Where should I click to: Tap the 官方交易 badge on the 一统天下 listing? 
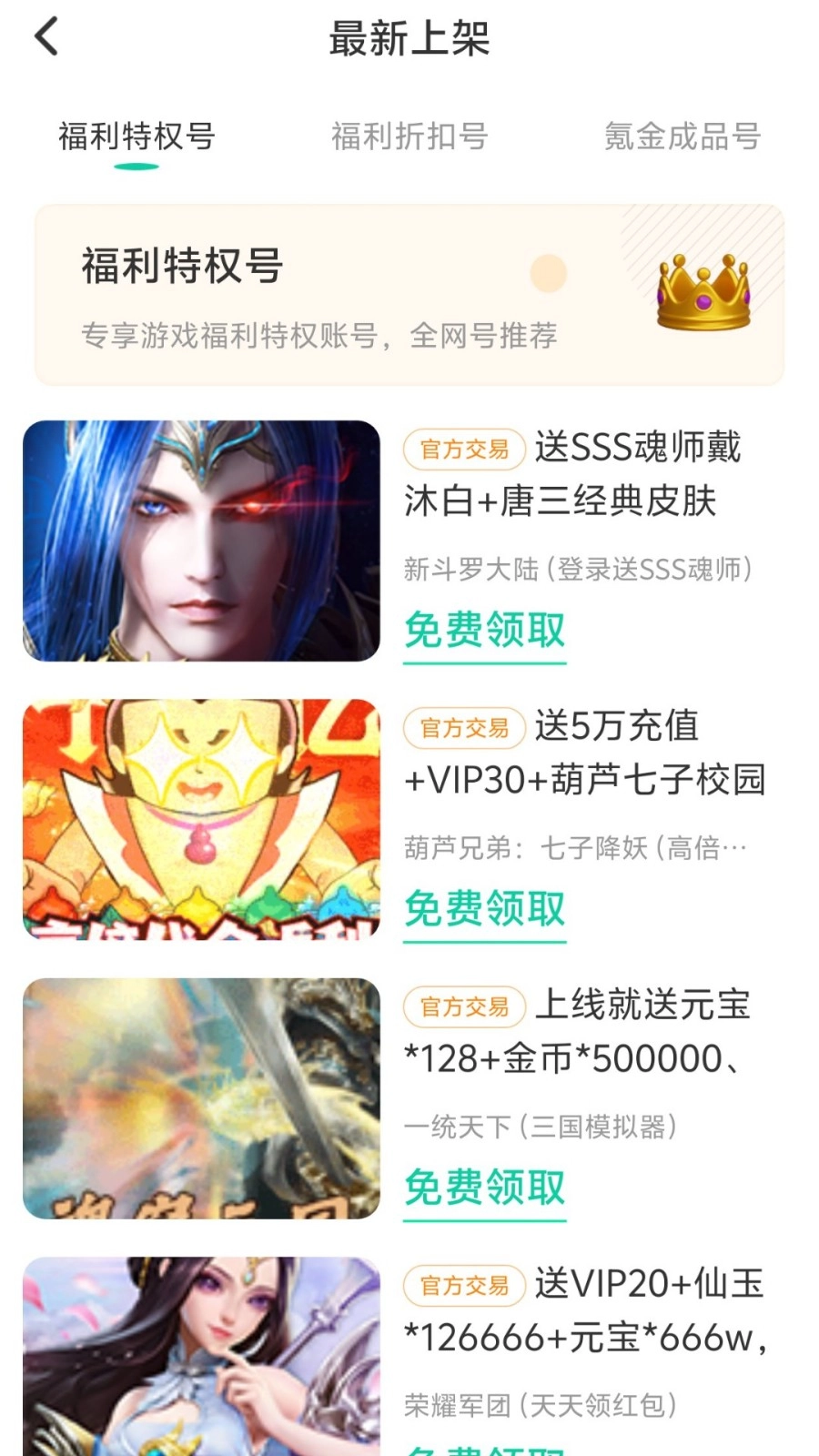(462, 1007)
